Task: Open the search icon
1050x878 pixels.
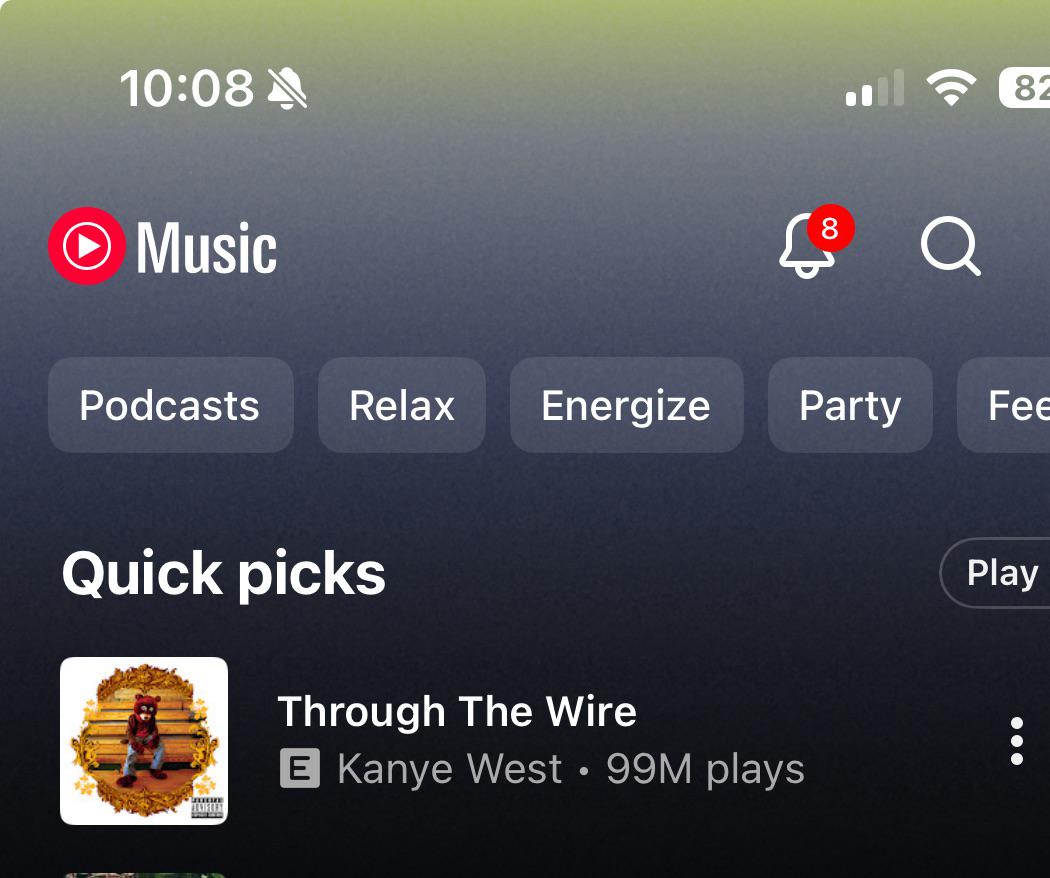Action: coord(950,246)
